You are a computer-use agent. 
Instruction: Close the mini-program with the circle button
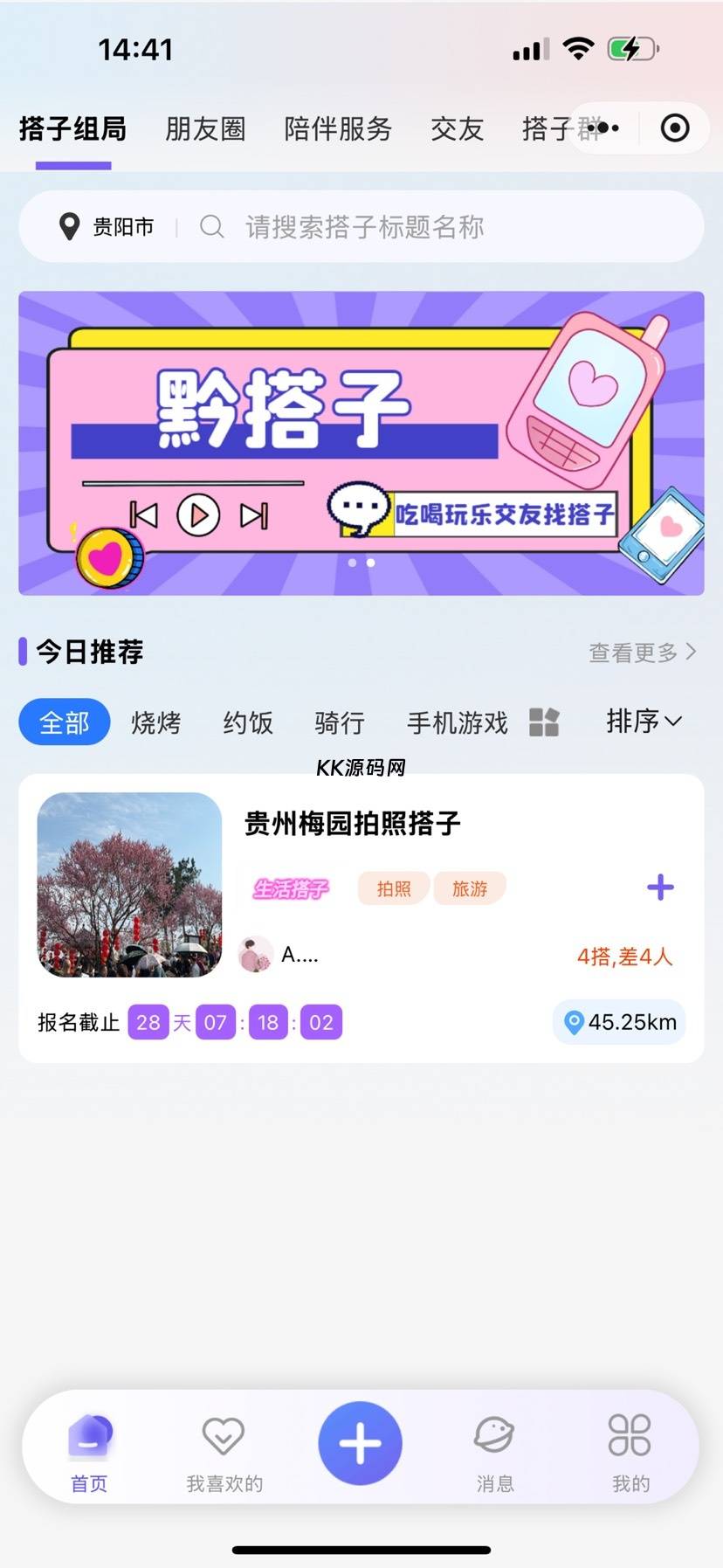tap(674, 128)
